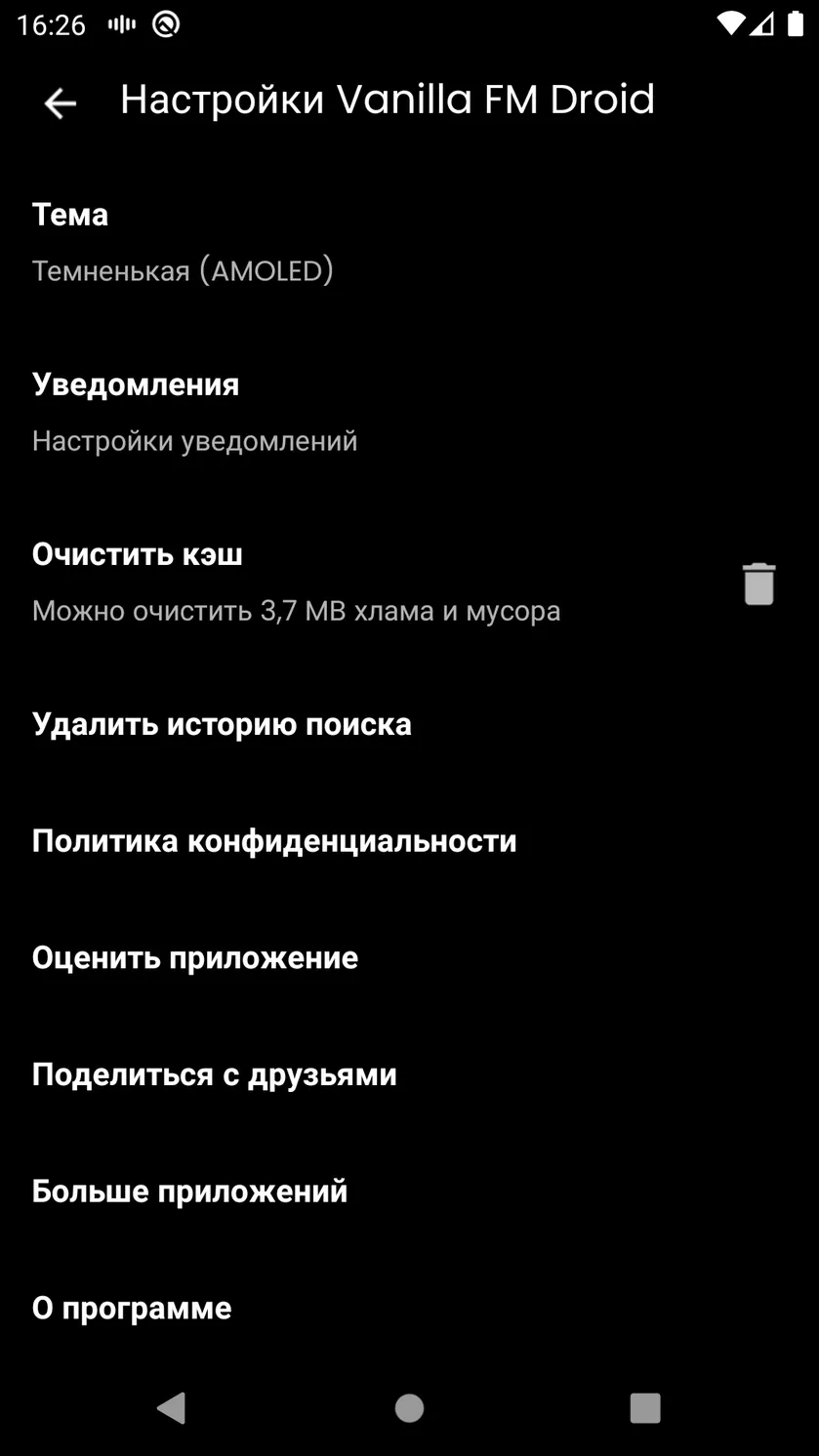Viewport: 819px width, 1456px height.
Task: Tap the trash icon to clear cache
Action: pos(758,584)
